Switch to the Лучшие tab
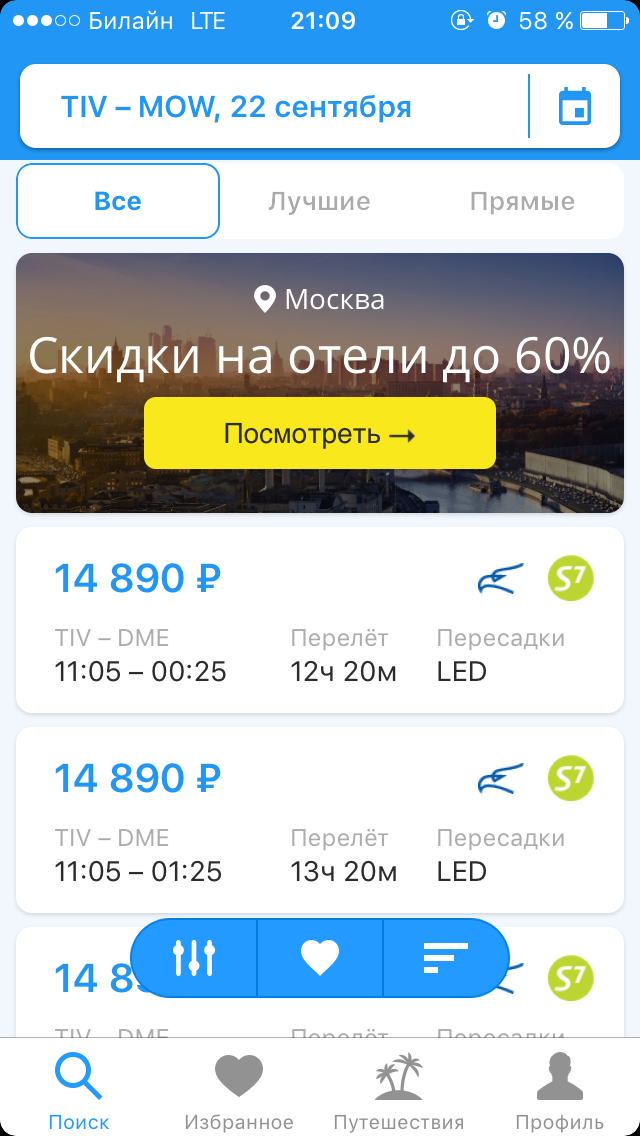Image resolution: width=640 pixels, height=1136 pixels. [319, 201]
